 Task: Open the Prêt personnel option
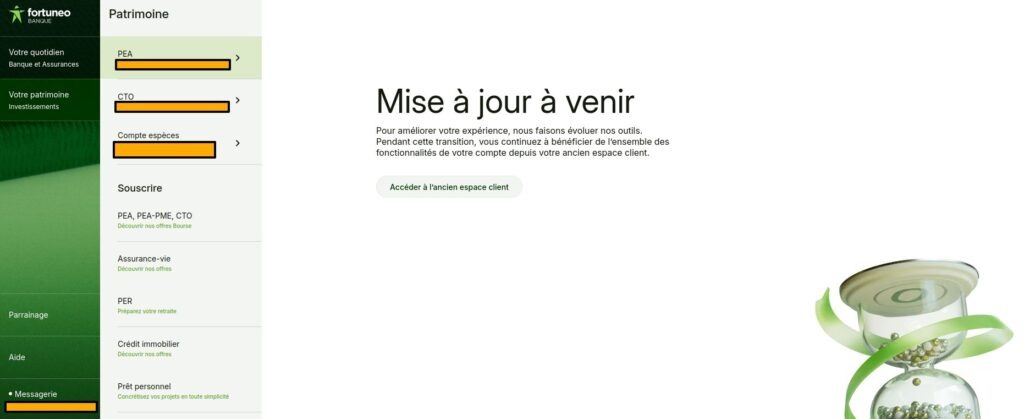(145, 390)
